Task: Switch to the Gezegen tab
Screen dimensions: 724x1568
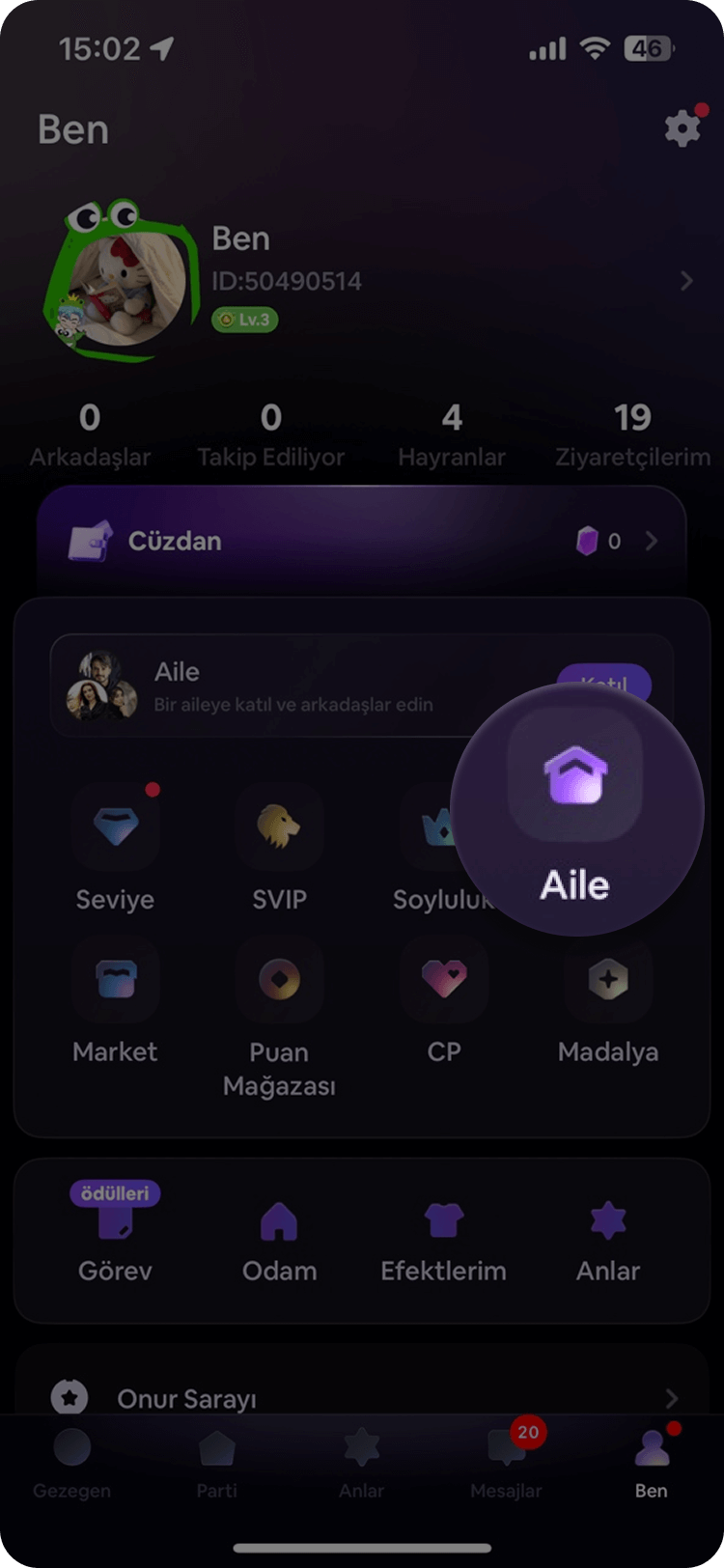Action: pyautogui.click(x=71, y=1464)
